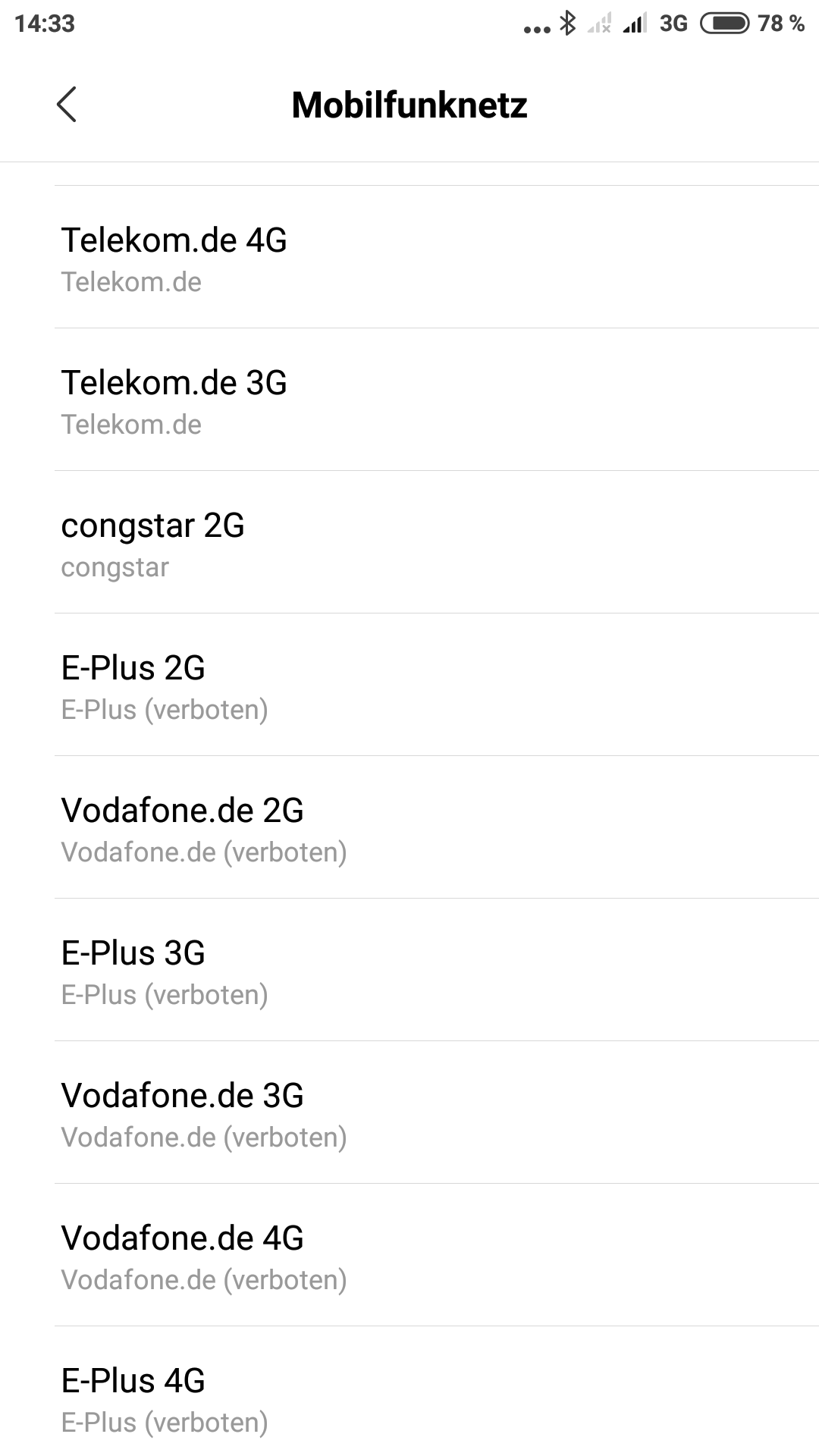Choose Vodafone.de 3G network
819x1456 pixels.
(409, 1113)
